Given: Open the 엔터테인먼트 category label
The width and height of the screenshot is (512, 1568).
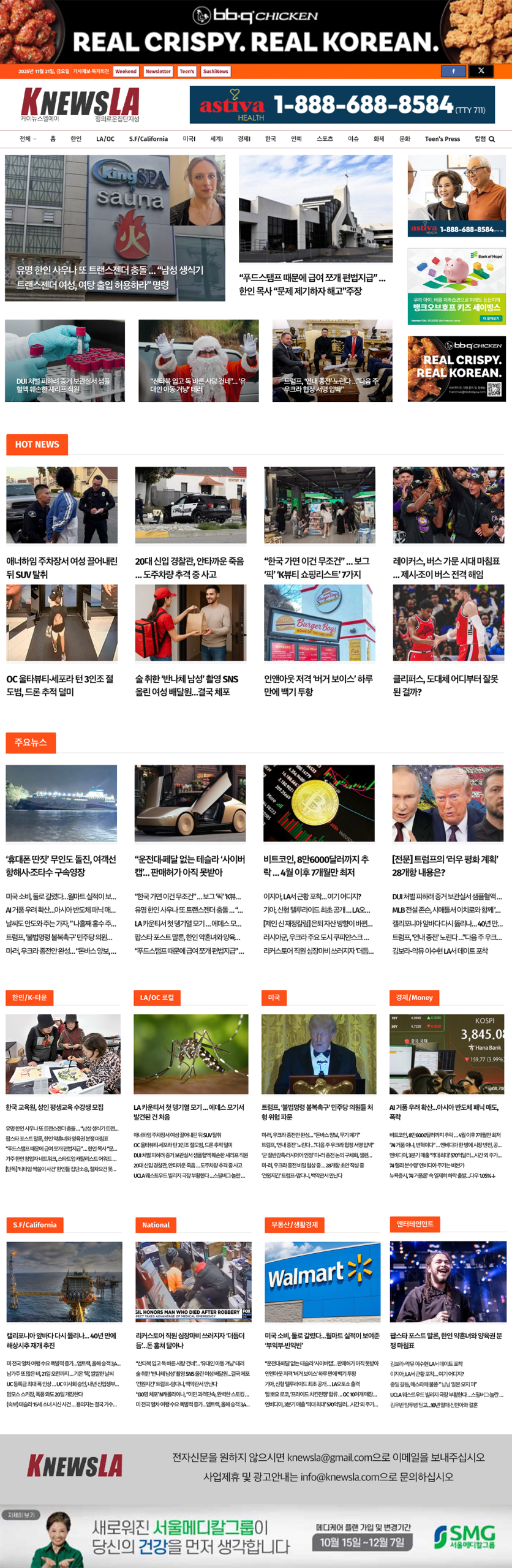Looking at the screenshot, I should coord(415,1224).
